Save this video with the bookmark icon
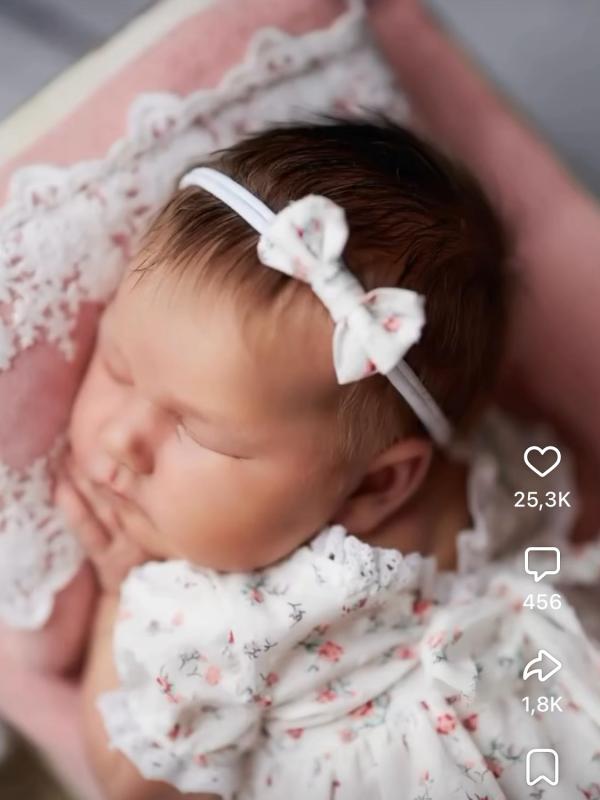The width and height of the screenshot is (600, 800). coord(542,767)
